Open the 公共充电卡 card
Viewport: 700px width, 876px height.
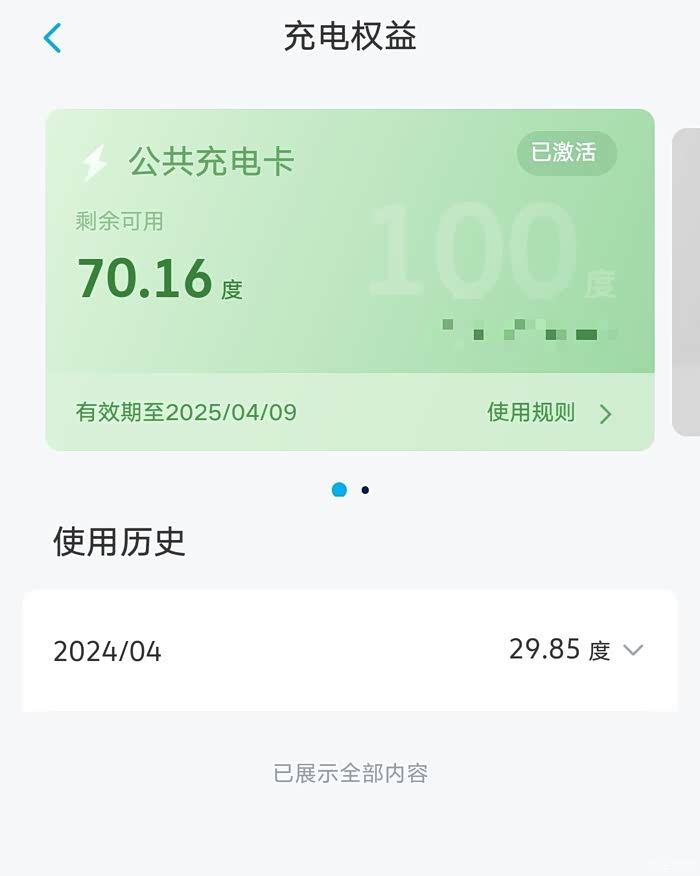point(300,250)
